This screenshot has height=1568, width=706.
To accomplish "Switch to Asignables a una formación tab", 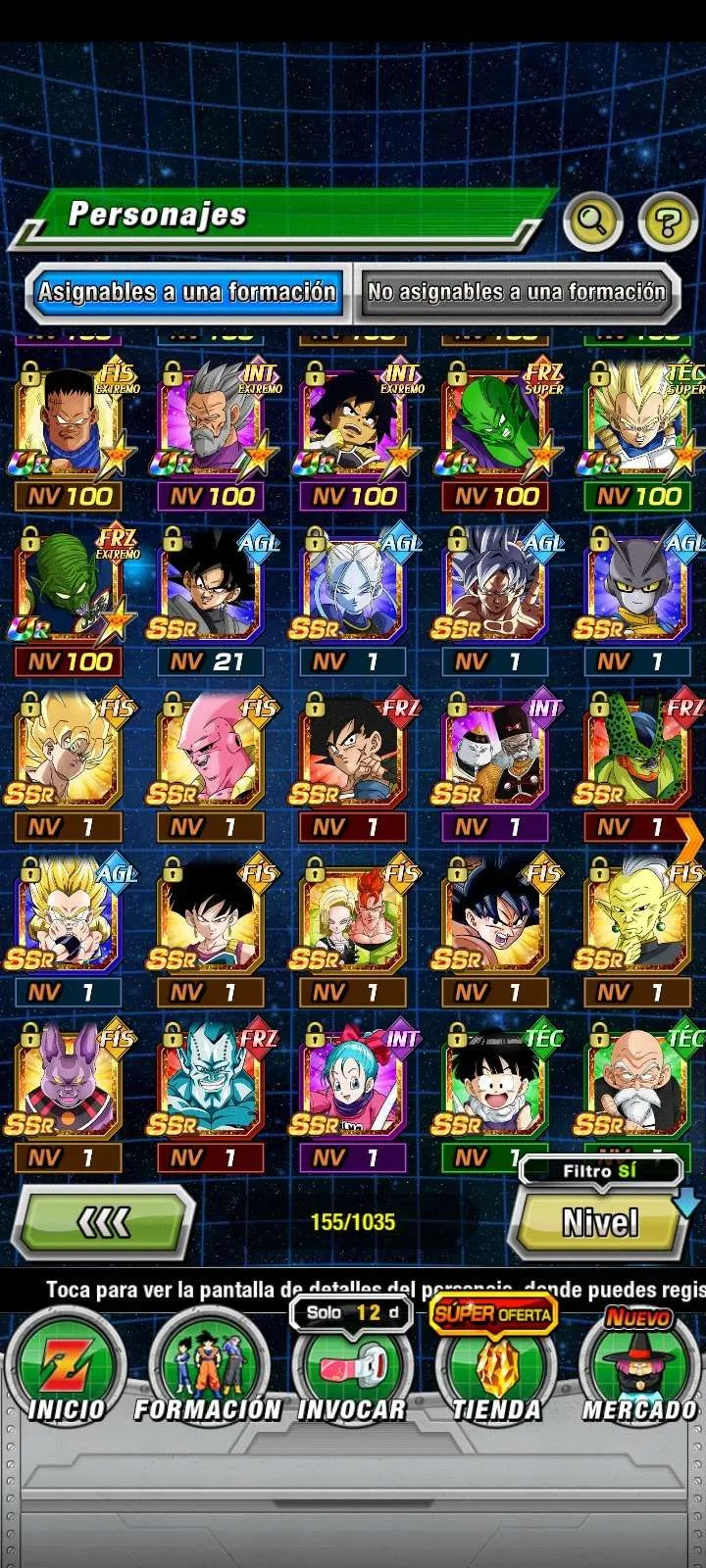I will pos(187,292).
